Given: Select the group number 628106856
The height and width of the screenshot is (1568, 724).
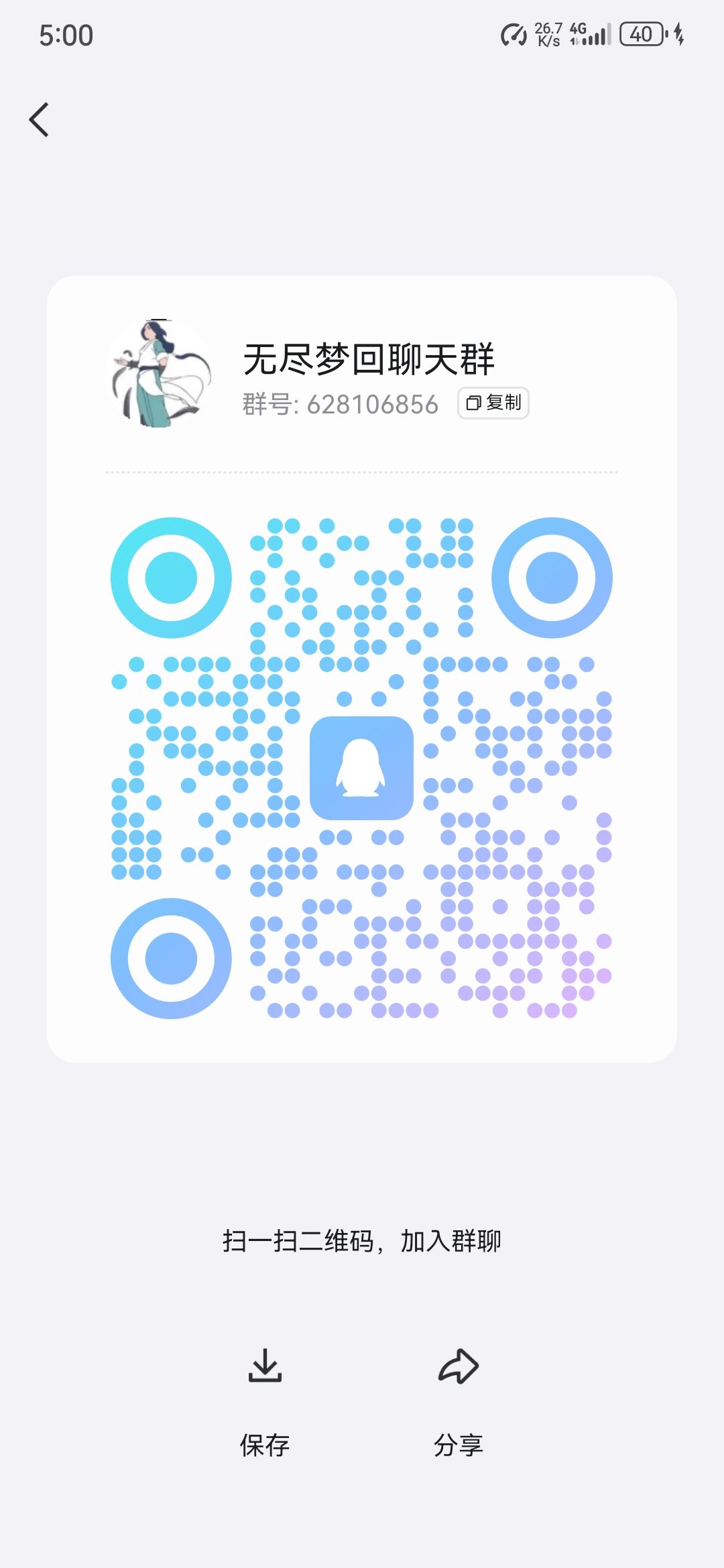Looking at the screenshot, I should coord(373,403).
